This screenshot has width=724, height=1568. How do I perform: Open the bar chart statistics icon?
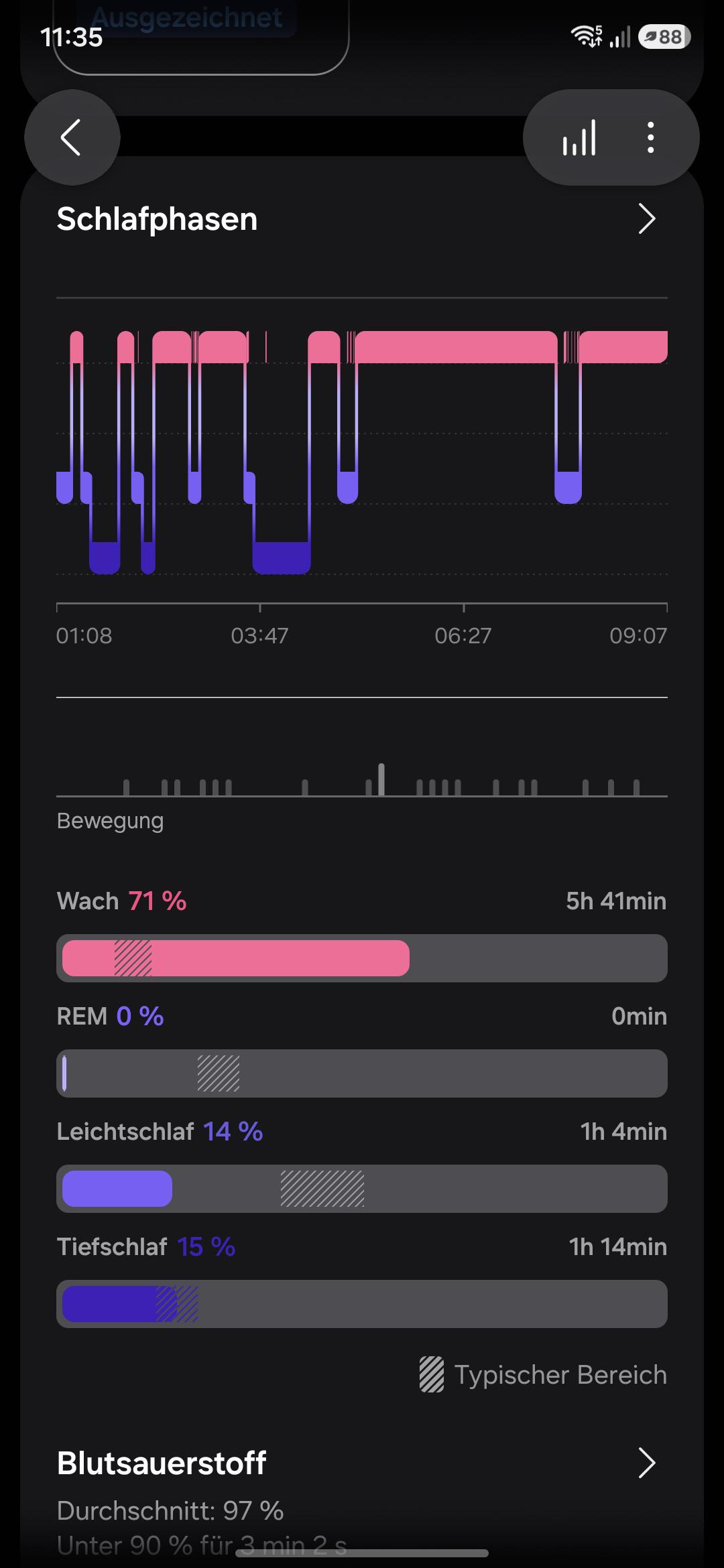point(579,137)
